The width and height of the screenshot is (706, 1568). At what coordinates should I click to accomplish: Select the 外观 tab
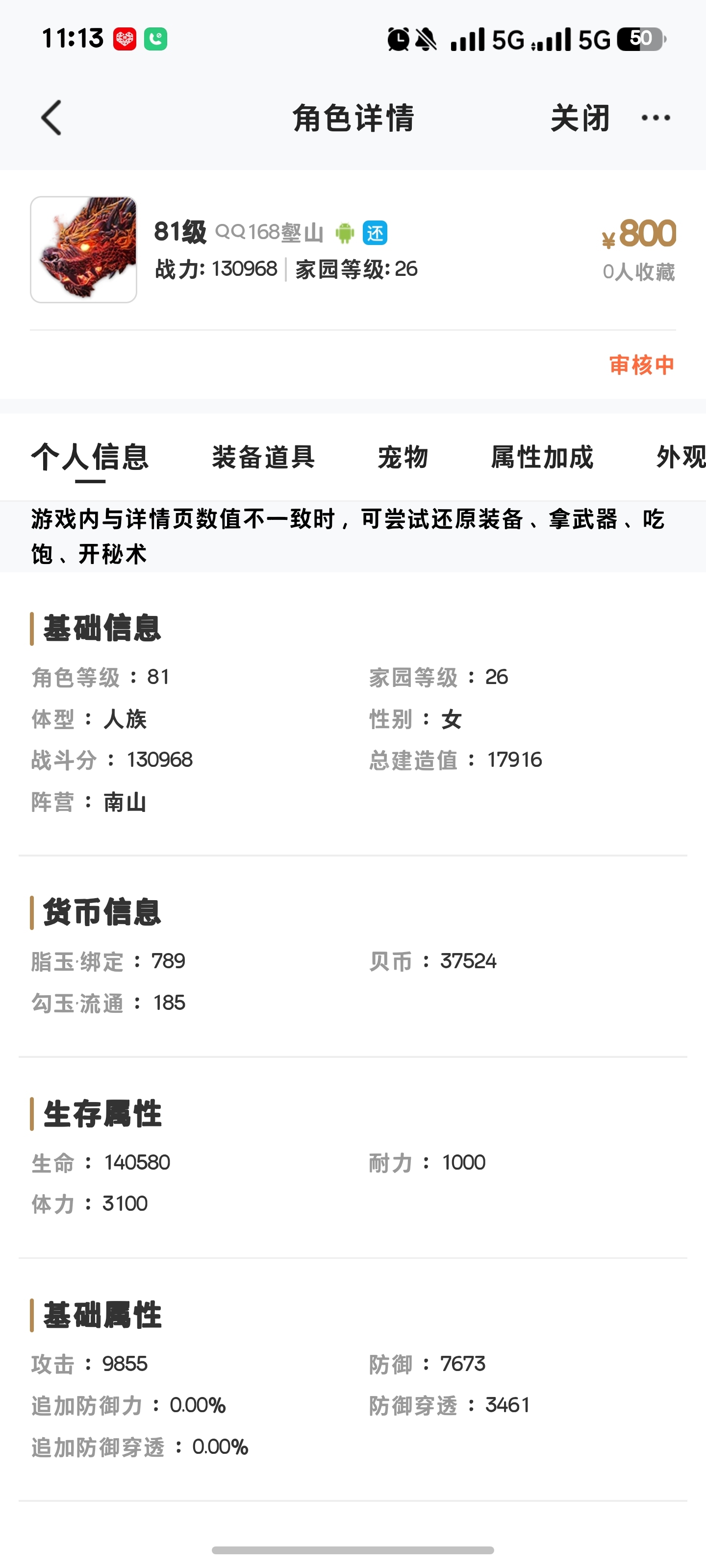coord(680,457)
